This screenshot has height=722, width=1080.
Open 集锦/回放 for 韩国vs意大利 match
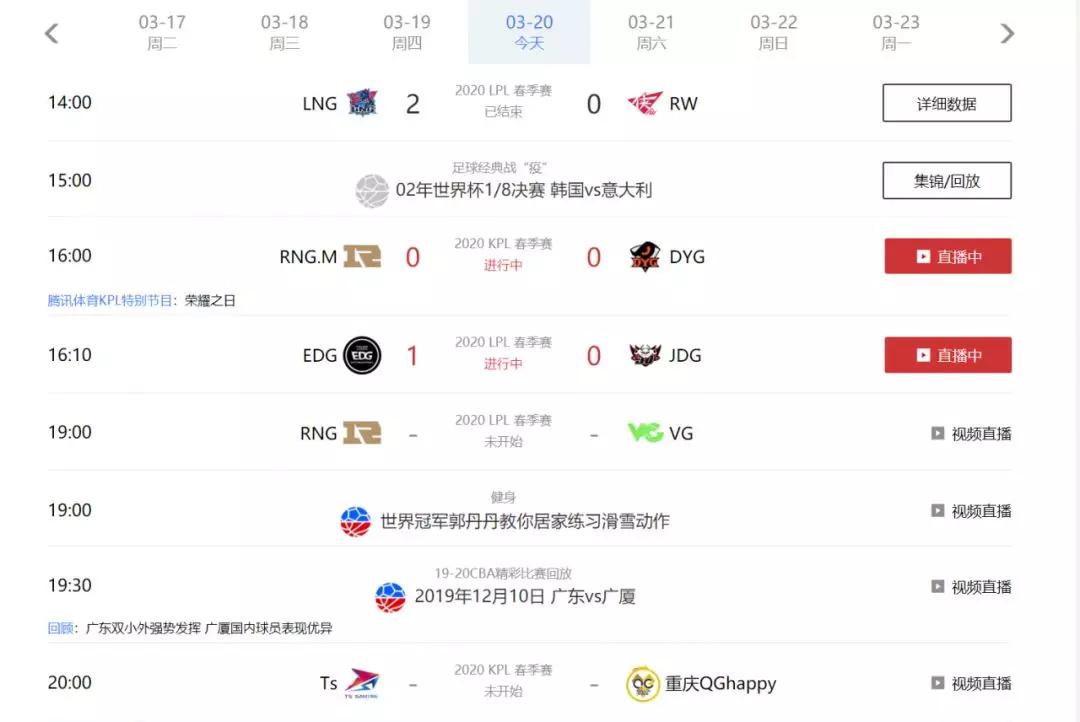point(946,181)
